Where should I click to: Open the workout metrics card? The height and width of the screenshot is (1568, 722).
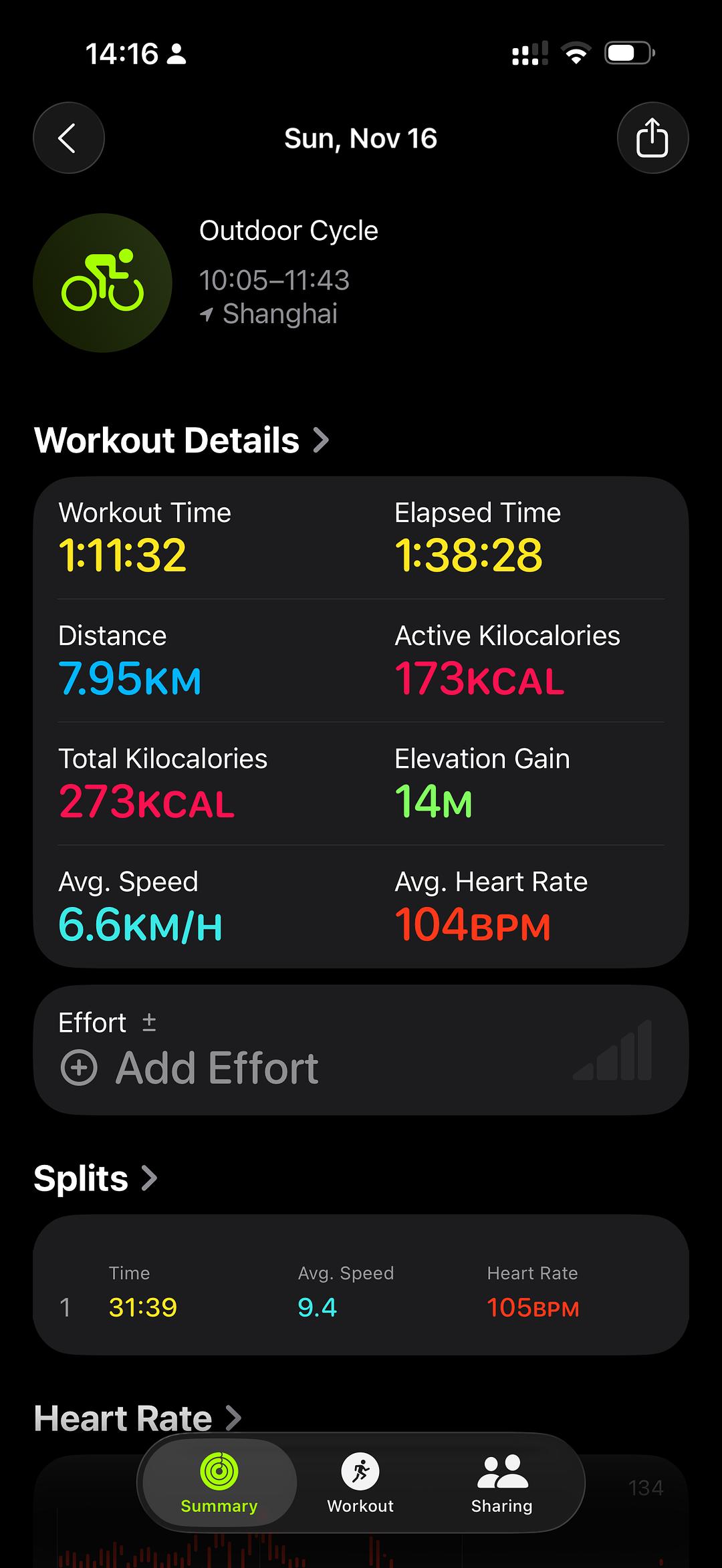click(x=361, y=722)
